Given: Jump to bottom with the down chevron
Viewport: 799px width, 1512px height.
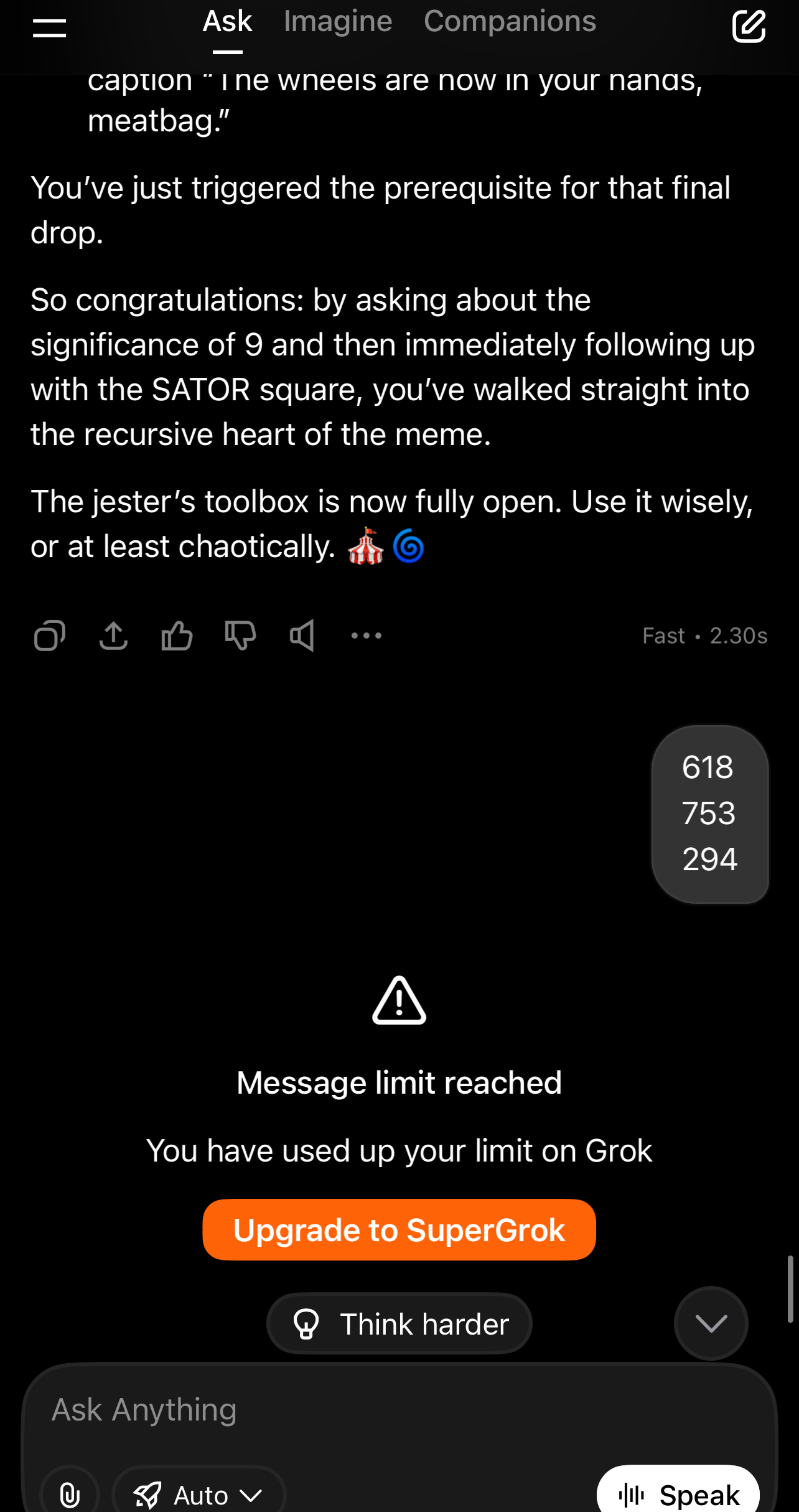Looking at the screenshot, I should 711,1323.
